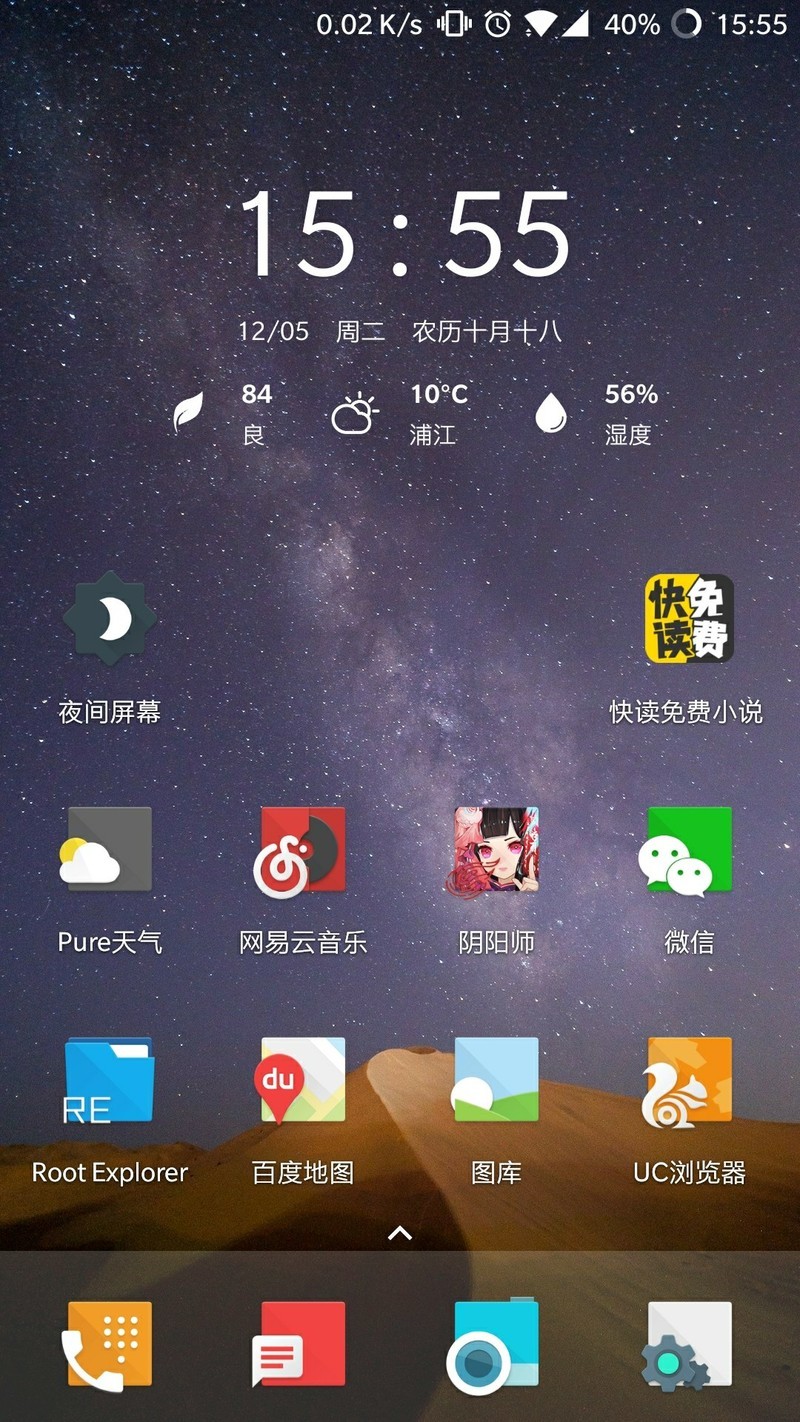800x1422 pixels.
Task: Start the UC Browser (UC浏览器)
Action: (689, 1081)
